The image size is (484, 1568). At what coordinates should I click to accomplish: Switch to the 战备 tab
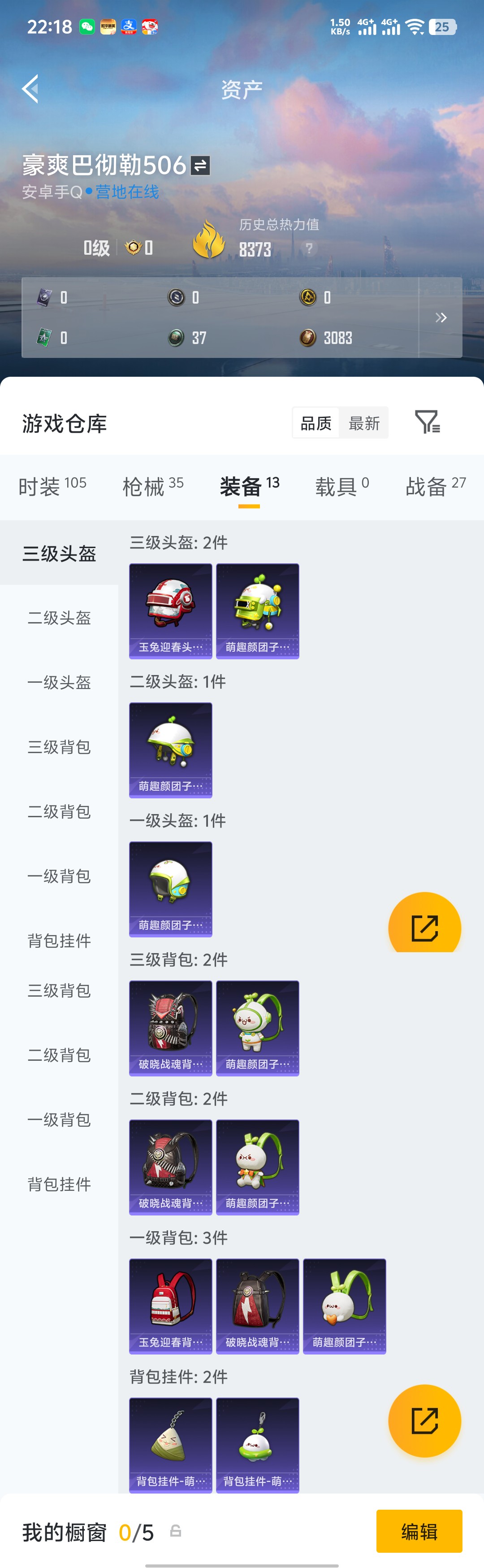pos(435,486)
